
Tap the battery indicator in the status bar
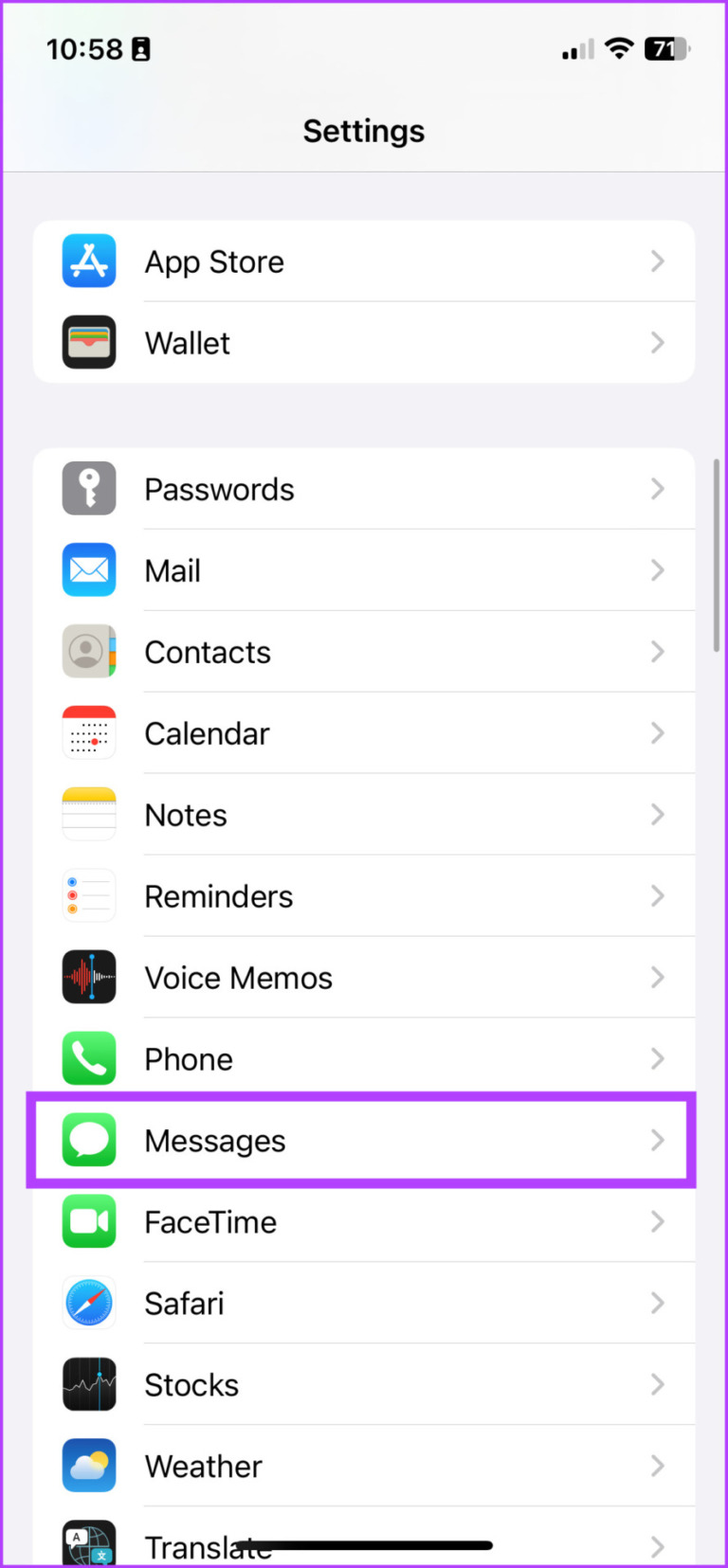(x=665, y=48)
